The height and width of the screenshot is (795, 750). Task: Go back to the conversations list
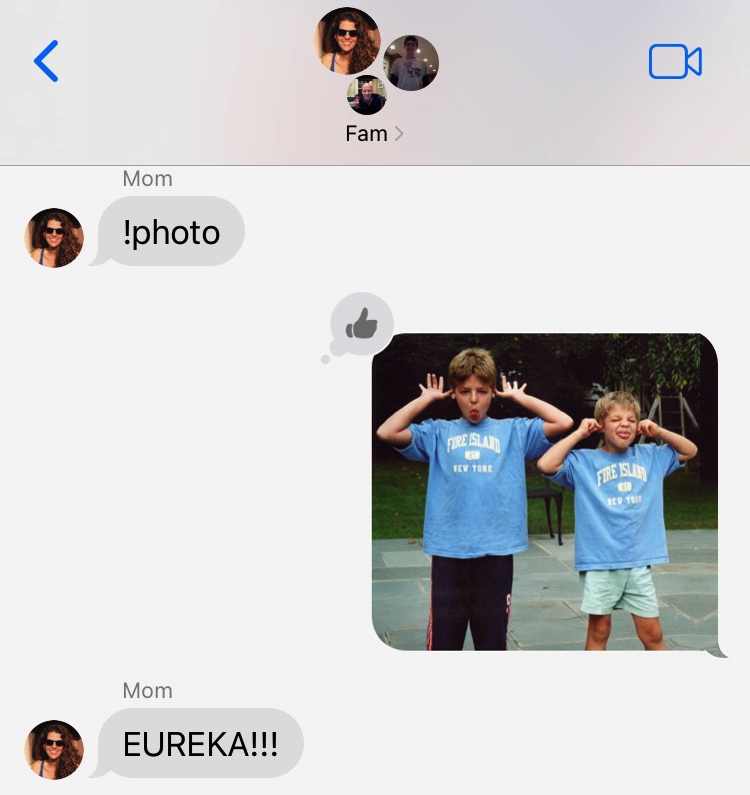pos(46,62)
